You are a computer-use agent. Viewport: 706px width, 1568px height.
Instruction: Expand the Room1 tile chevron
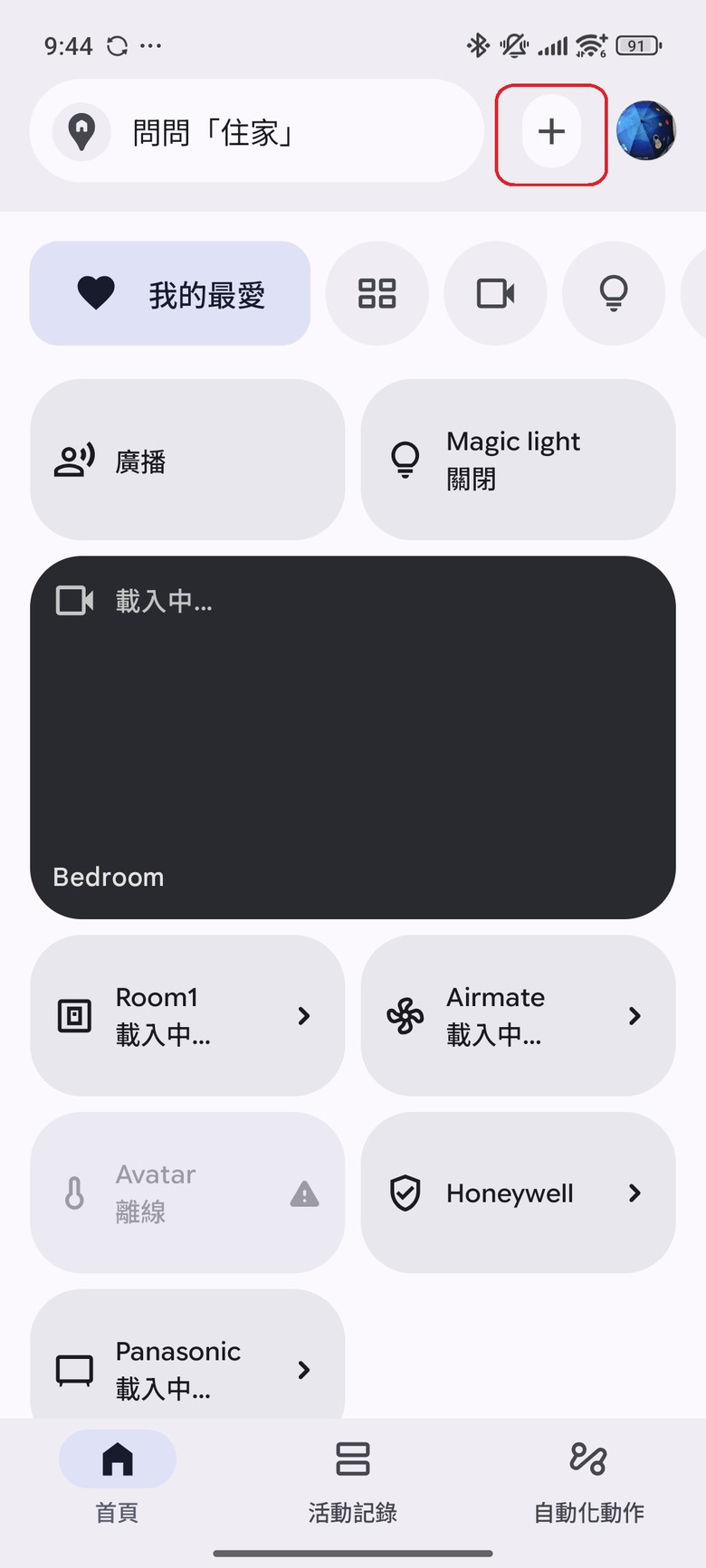305,1015
